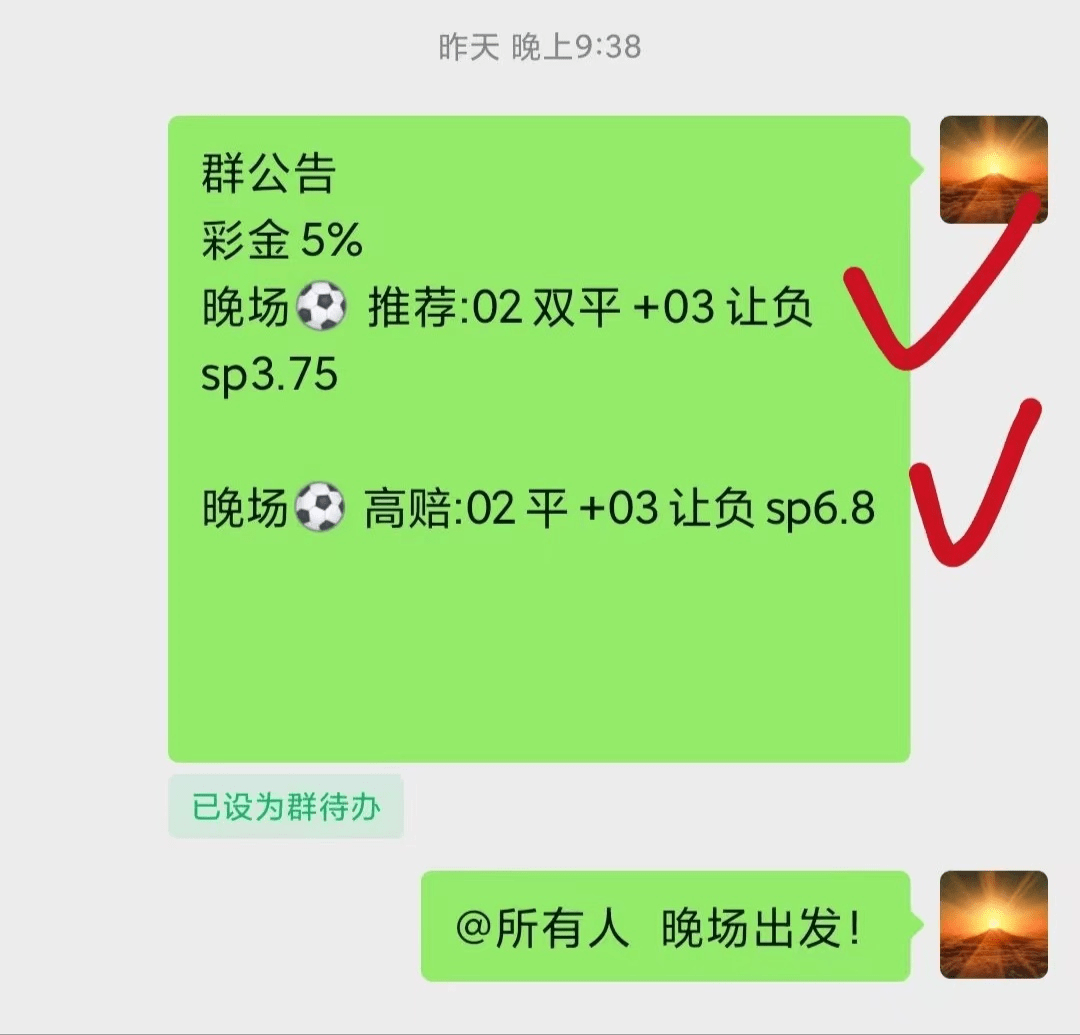
Task: Open the sender avatar beside the 群公告 message
Action: (x=993, y=169)
